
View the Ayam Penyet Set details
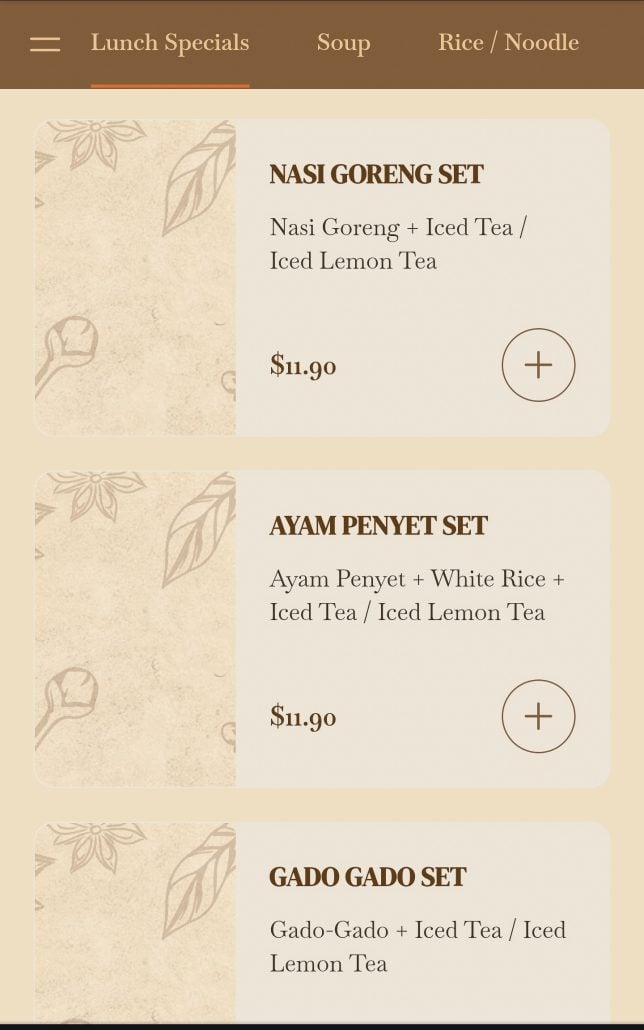(378, 526)
